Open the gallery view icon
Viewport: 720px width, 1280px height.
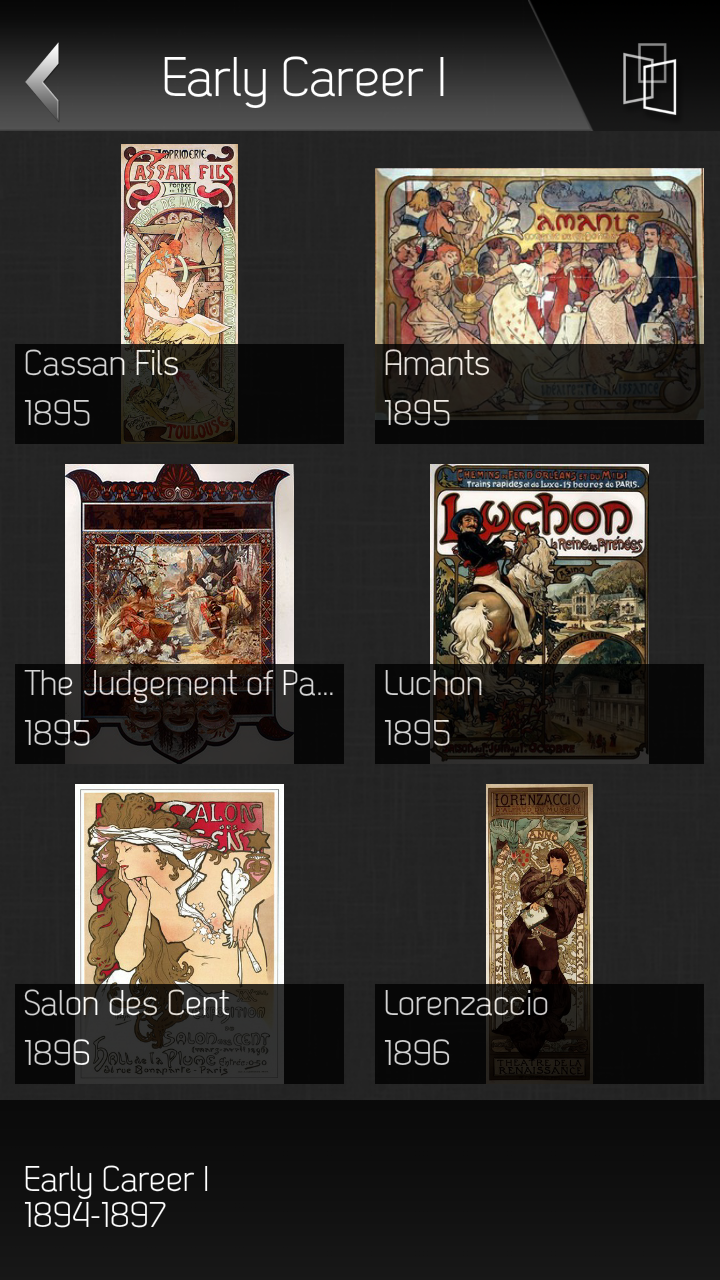click(x=649, y=79)
